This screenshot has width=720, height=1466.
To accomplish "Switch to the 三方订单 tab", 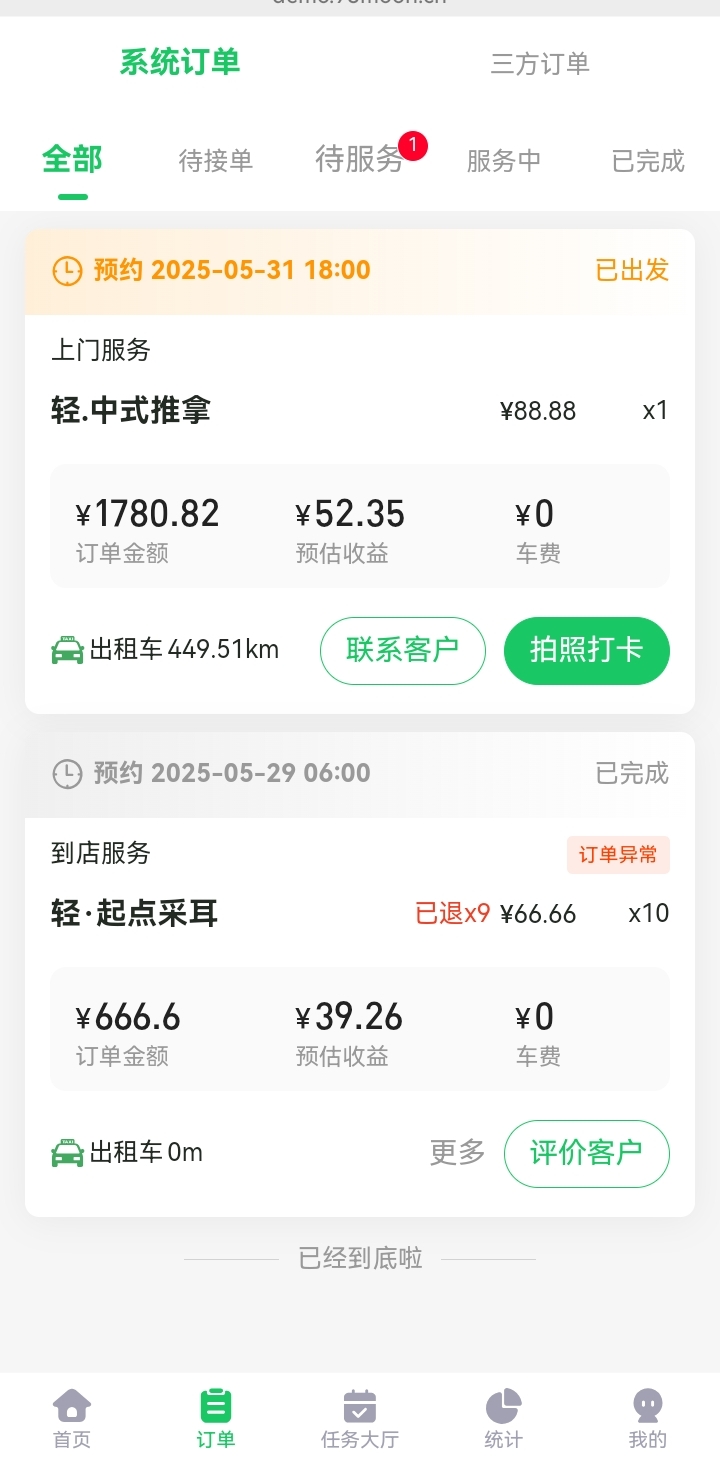I will pos(540,64).
